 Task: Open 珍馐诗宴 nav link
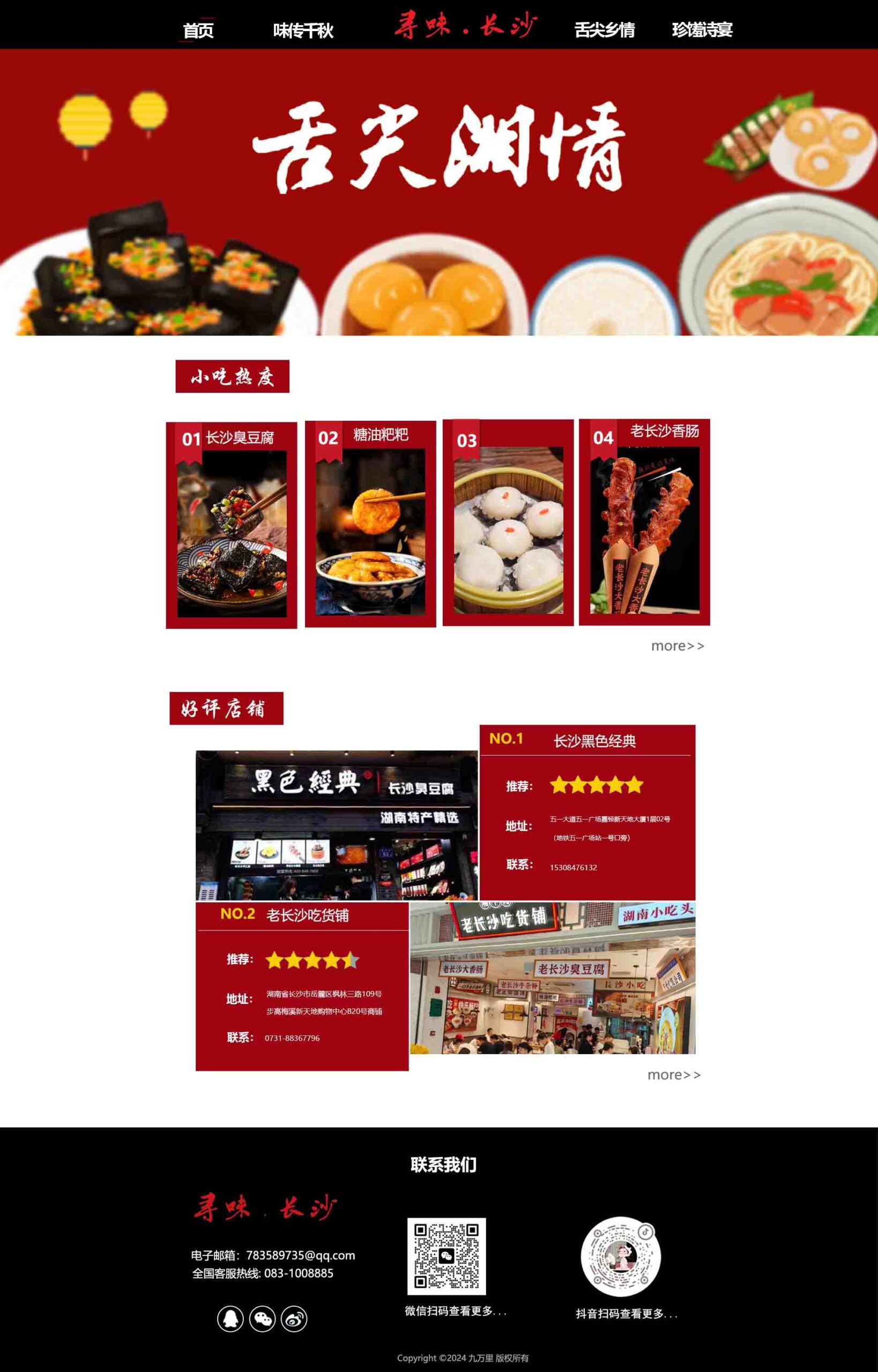[702, 29]
